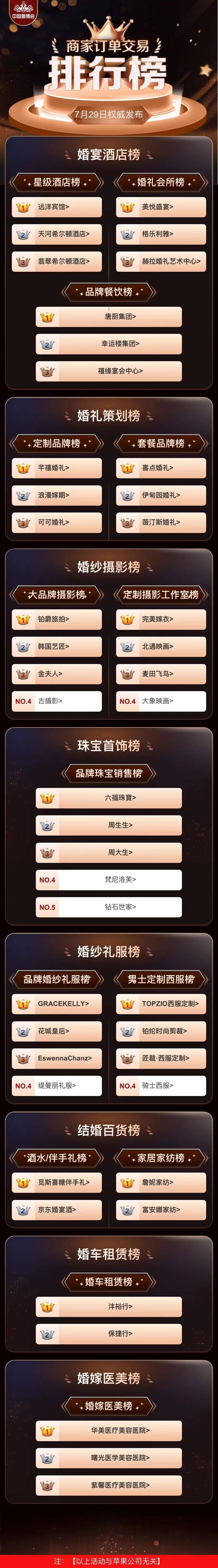Image resolution: width=218 pixels, height=1568 pixels.
Task: Open 福缘宴会中心 entry
Action: click(109, 371)
